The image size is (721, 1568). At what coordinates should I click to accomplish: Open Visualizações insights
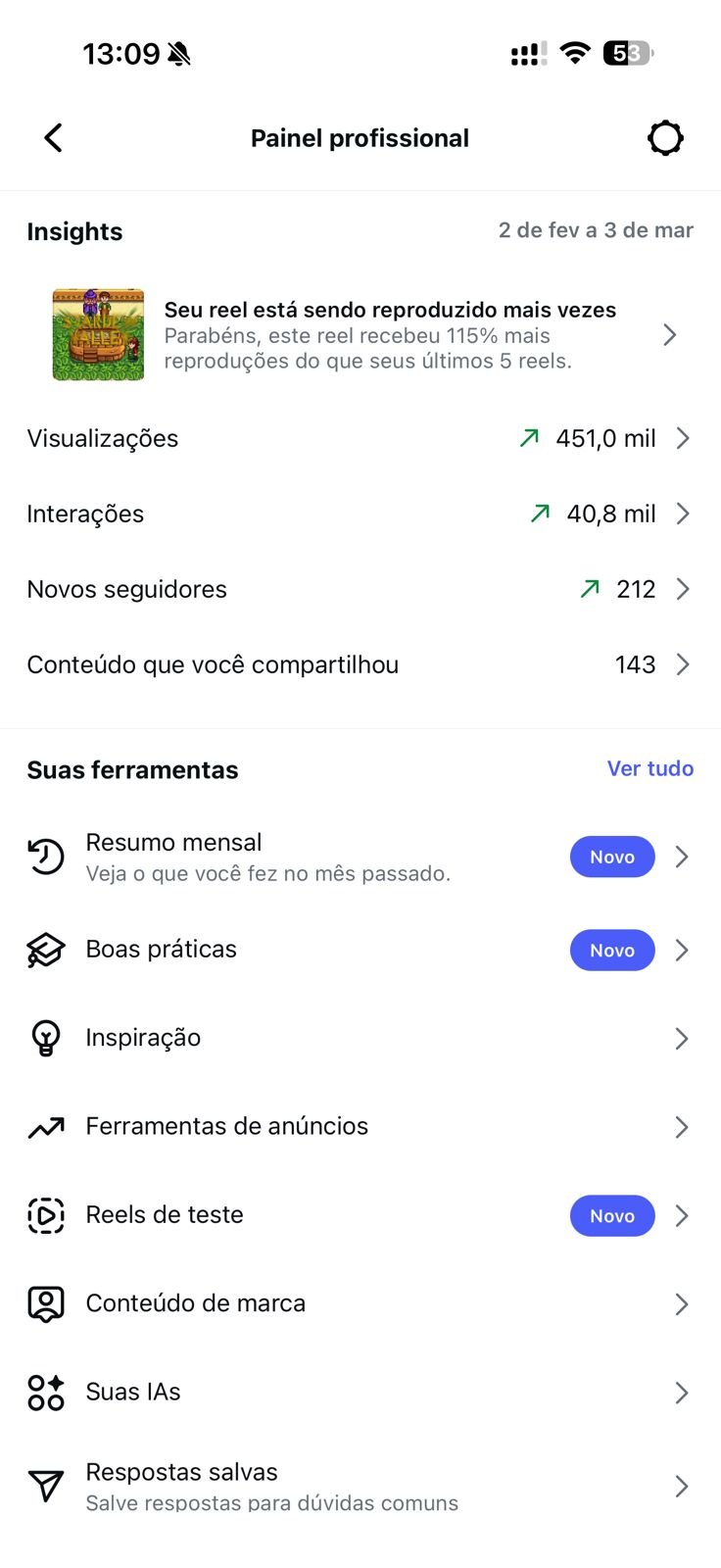pos(360,438)
